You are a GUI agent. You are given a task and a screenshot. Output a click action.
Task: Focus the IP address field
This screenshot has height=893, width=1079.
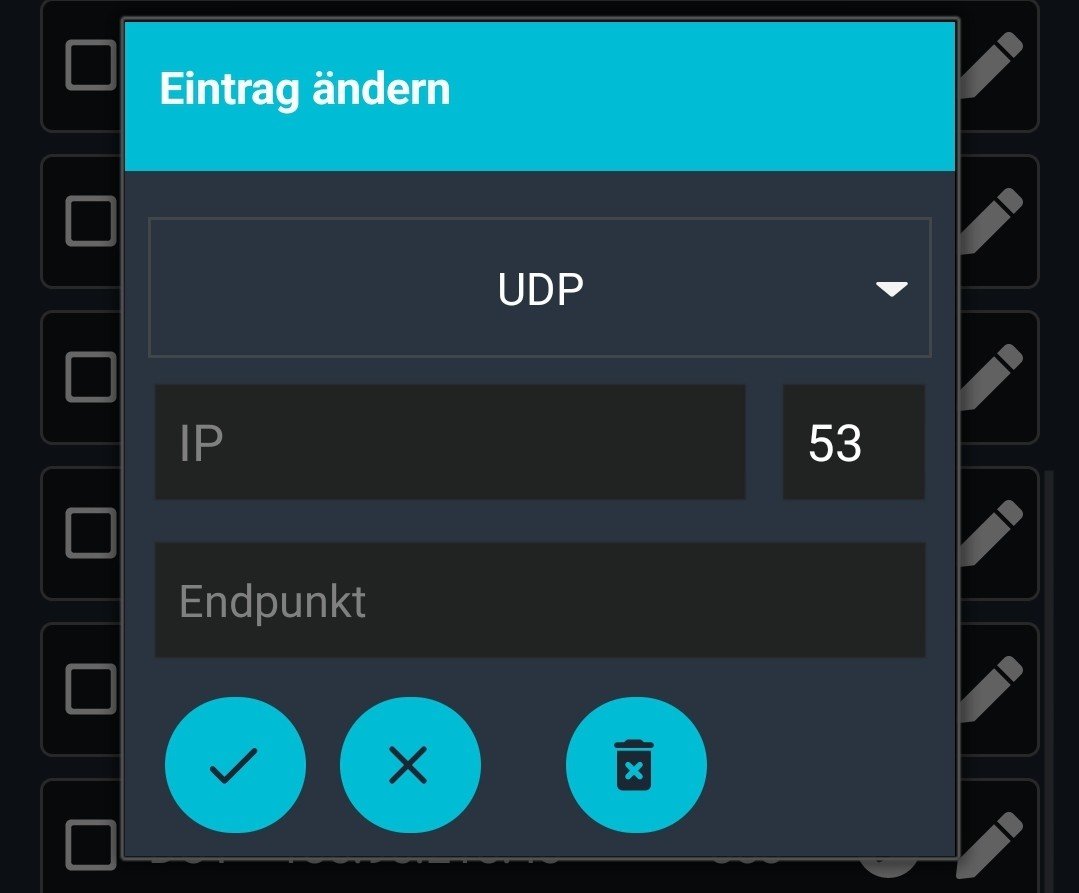click(450, 442)
